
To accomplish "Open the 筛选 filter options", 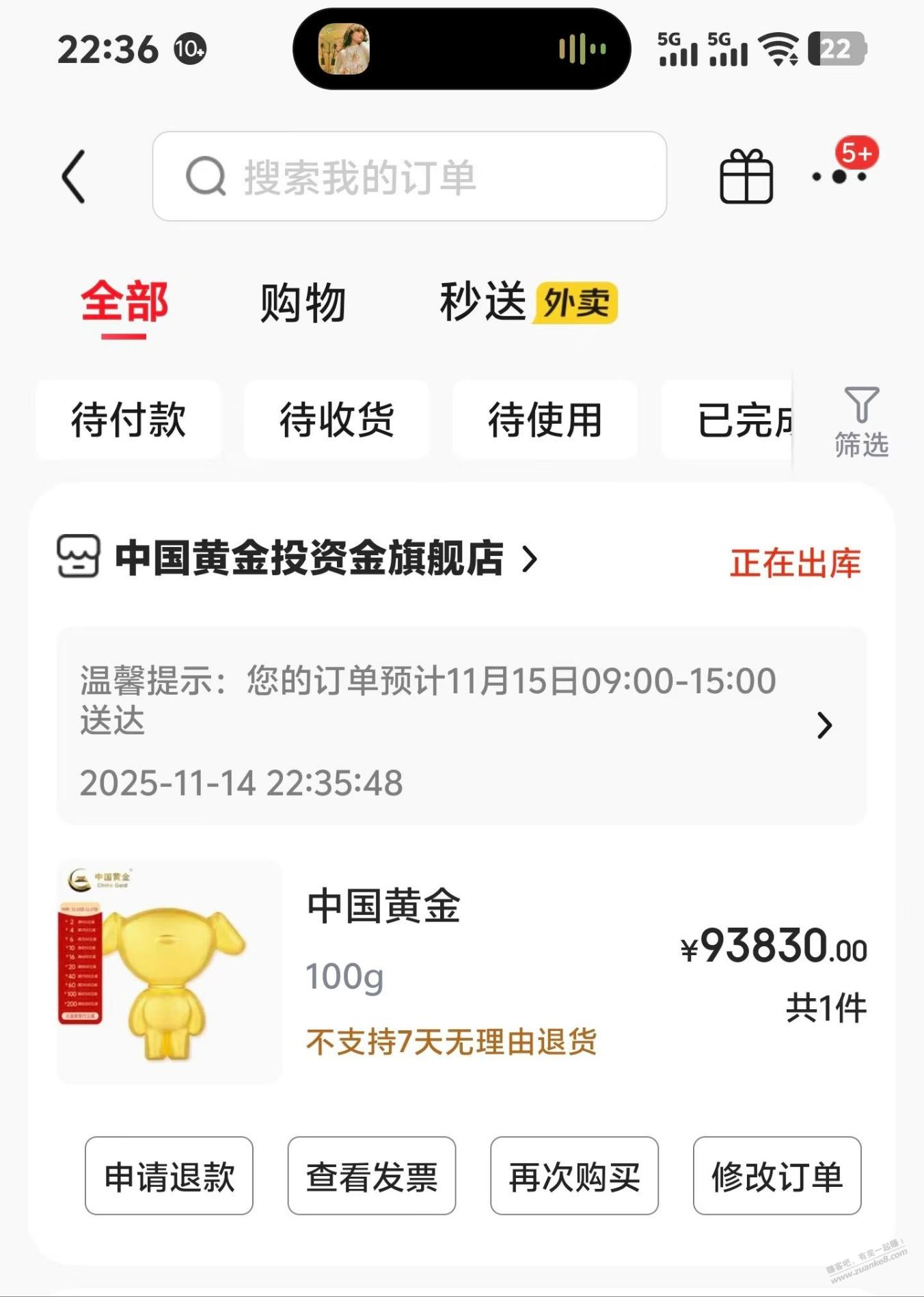I will 861,422.
